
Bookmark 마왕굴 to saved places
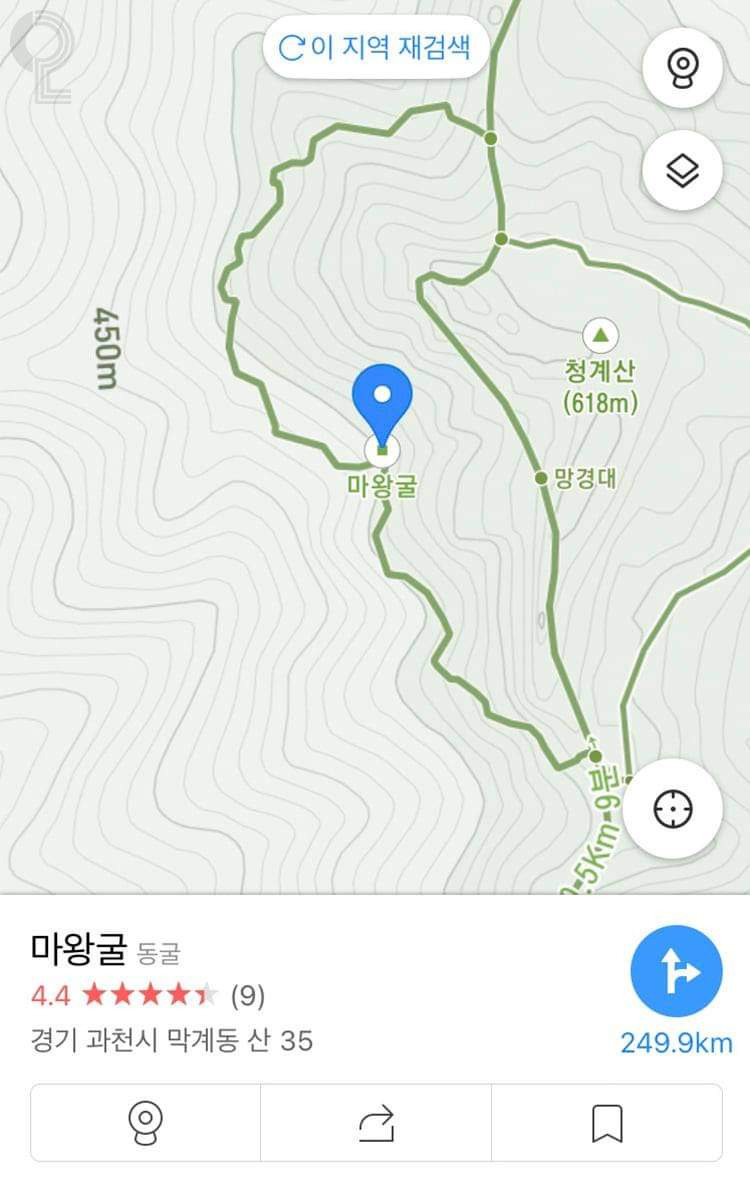[x=606, y=1123]
